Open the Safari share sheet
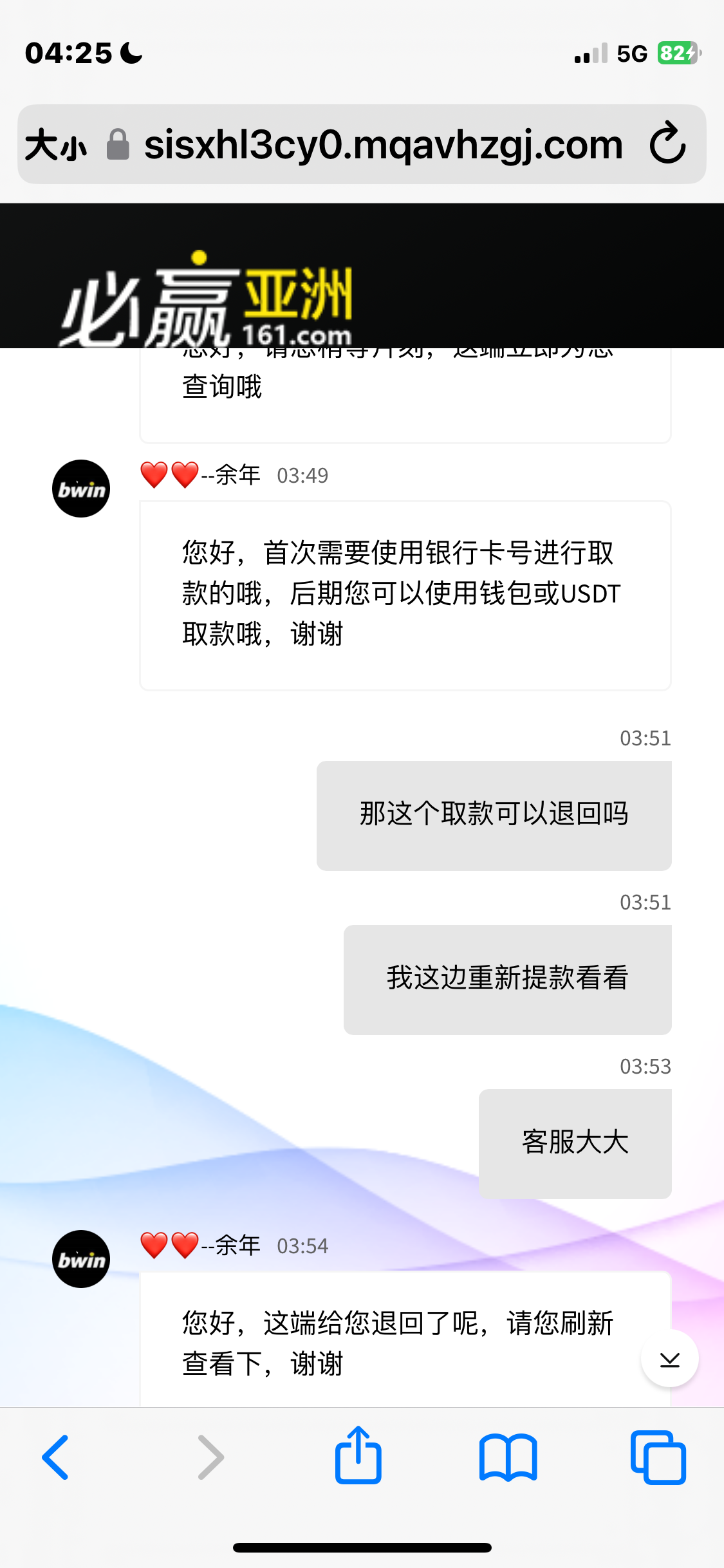This screenshot has width=724, height=1568. (x=358, y=1456)
